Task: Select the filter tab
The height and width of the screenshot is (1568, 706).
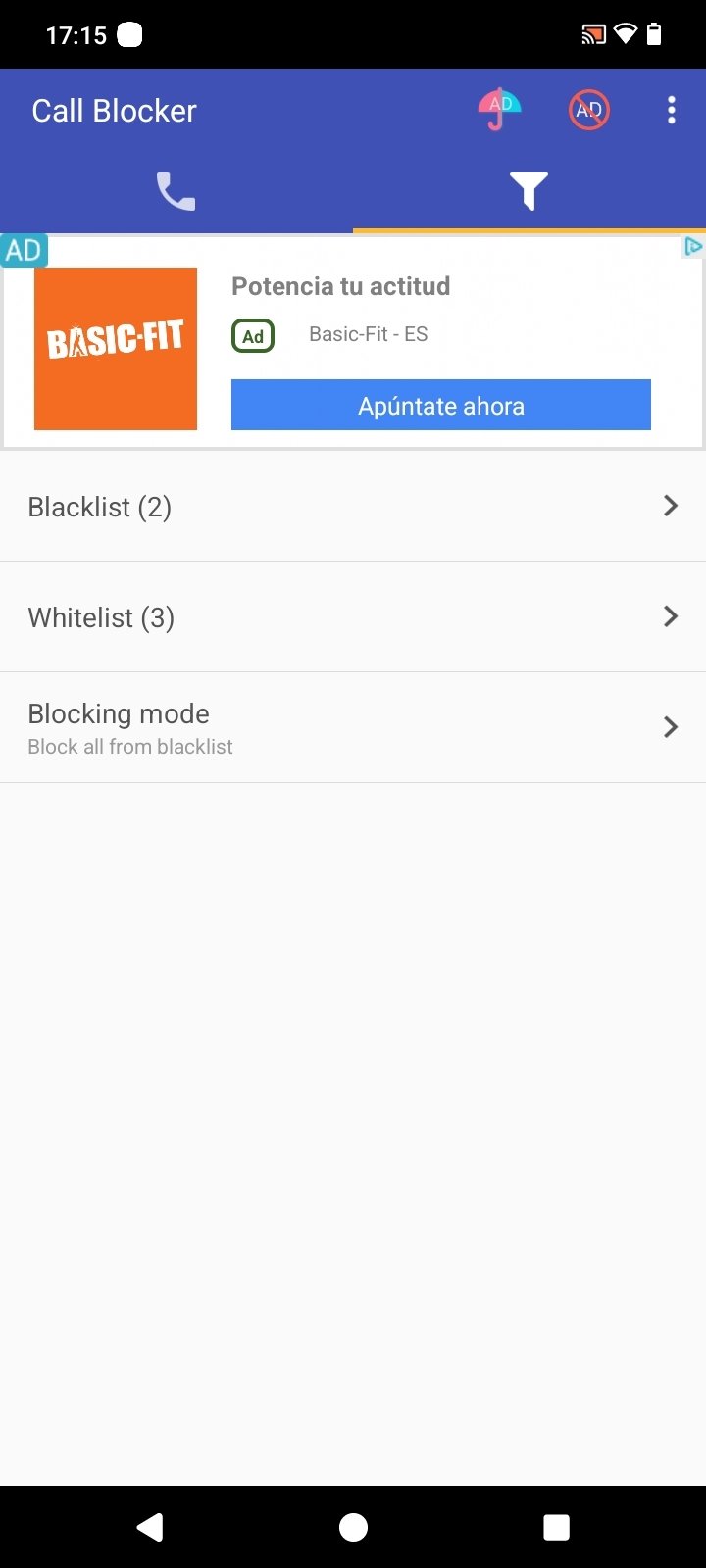Action: [529, 191]
